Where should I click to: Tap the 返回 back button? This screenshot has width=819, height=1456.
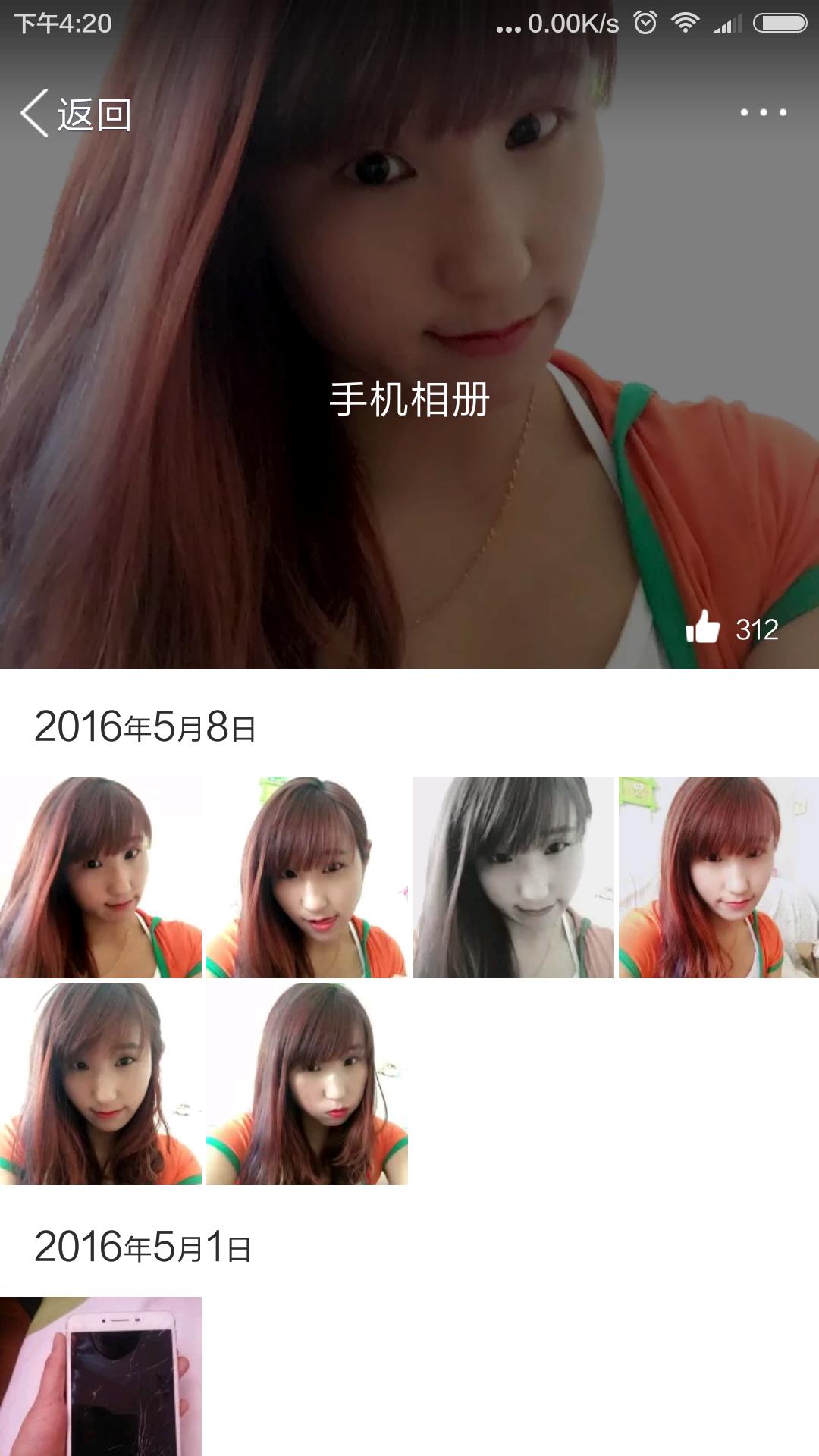(x=76, y=114)
